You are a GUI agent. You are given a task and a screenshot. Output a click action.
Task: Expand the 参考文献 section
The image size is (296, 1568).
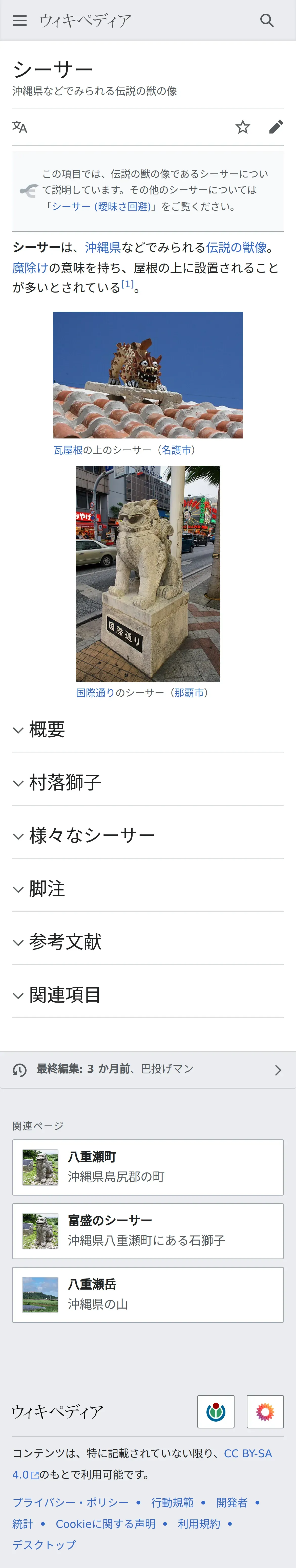click(65, 942)
